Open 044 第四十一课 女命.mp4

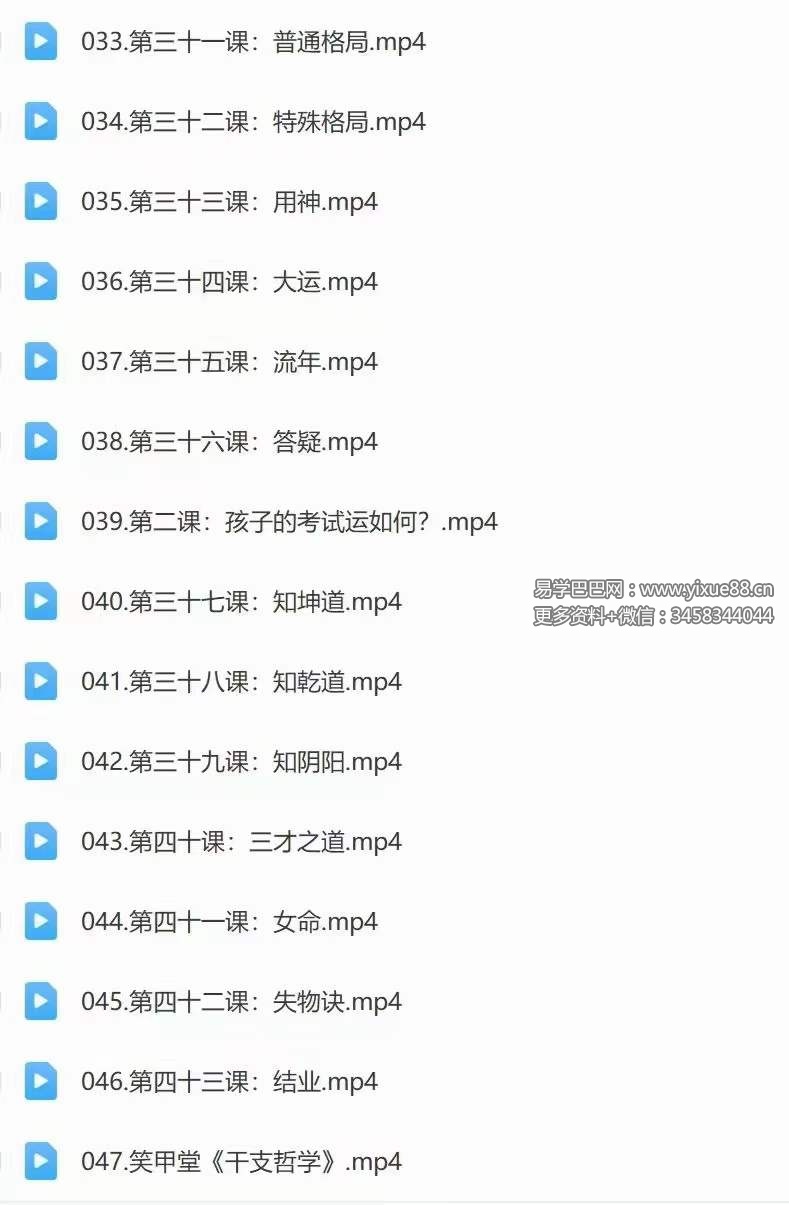[x=229, y=922]
